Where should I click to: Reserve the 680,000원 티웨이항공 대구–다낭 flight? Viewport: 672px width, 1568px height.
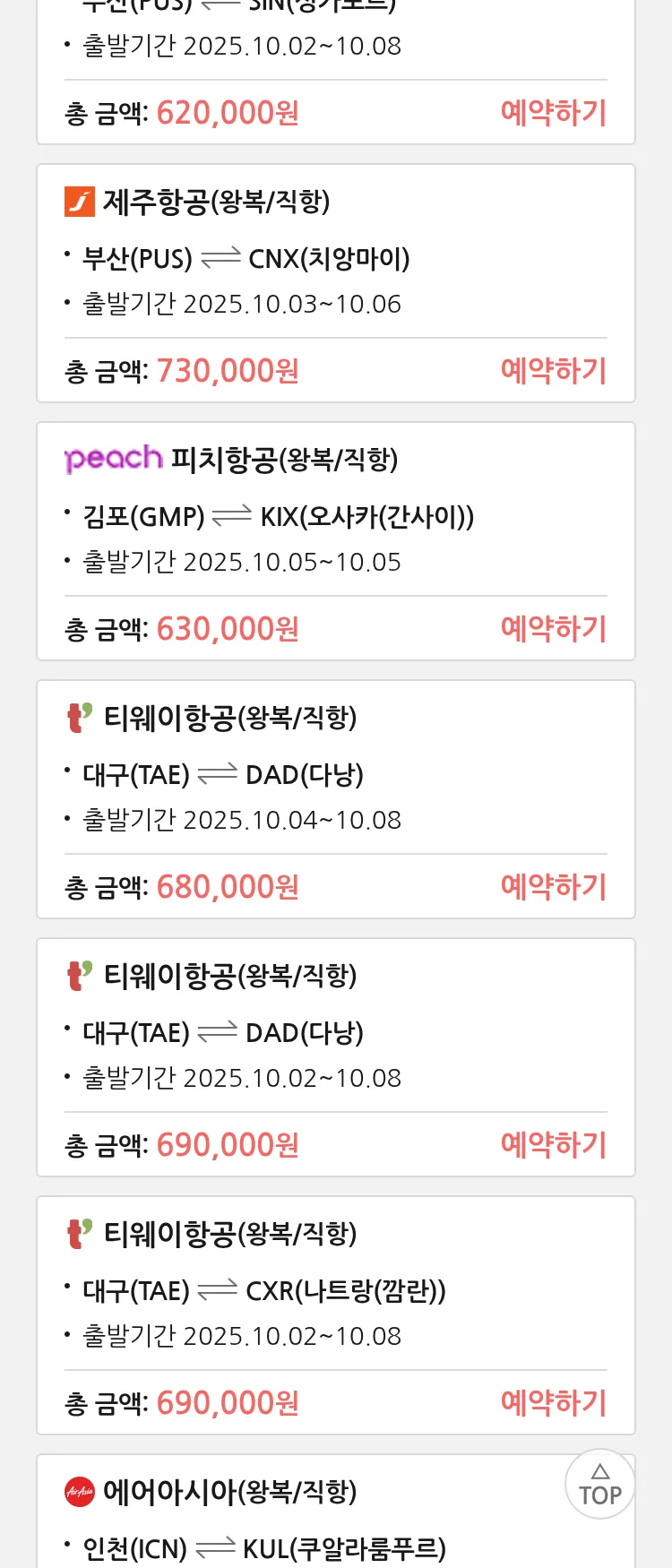coord(553,887)
